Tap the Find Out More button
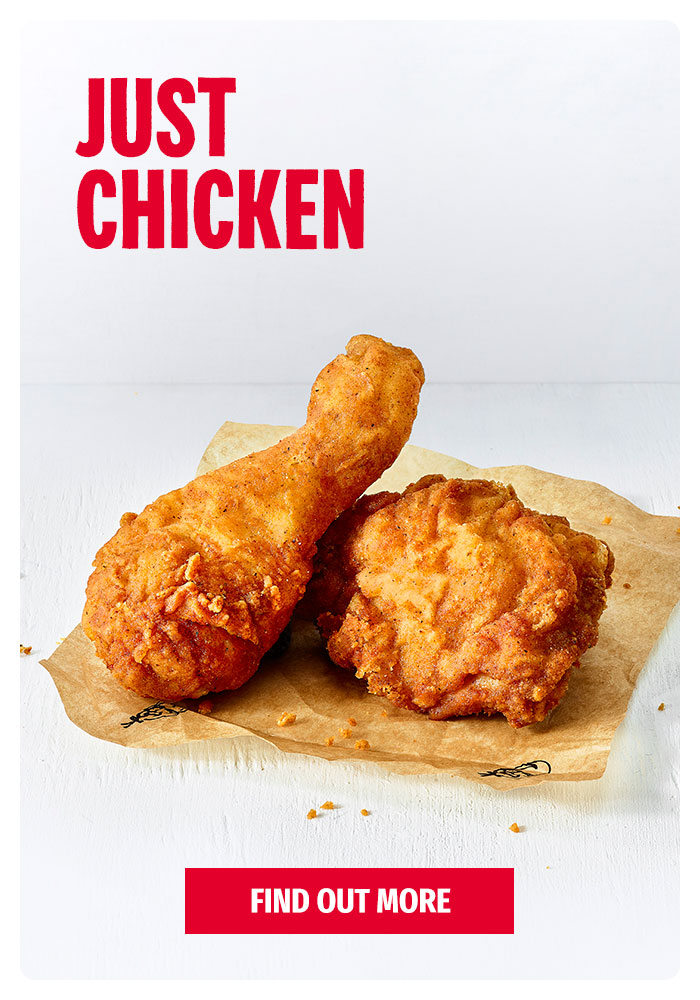 349,900
